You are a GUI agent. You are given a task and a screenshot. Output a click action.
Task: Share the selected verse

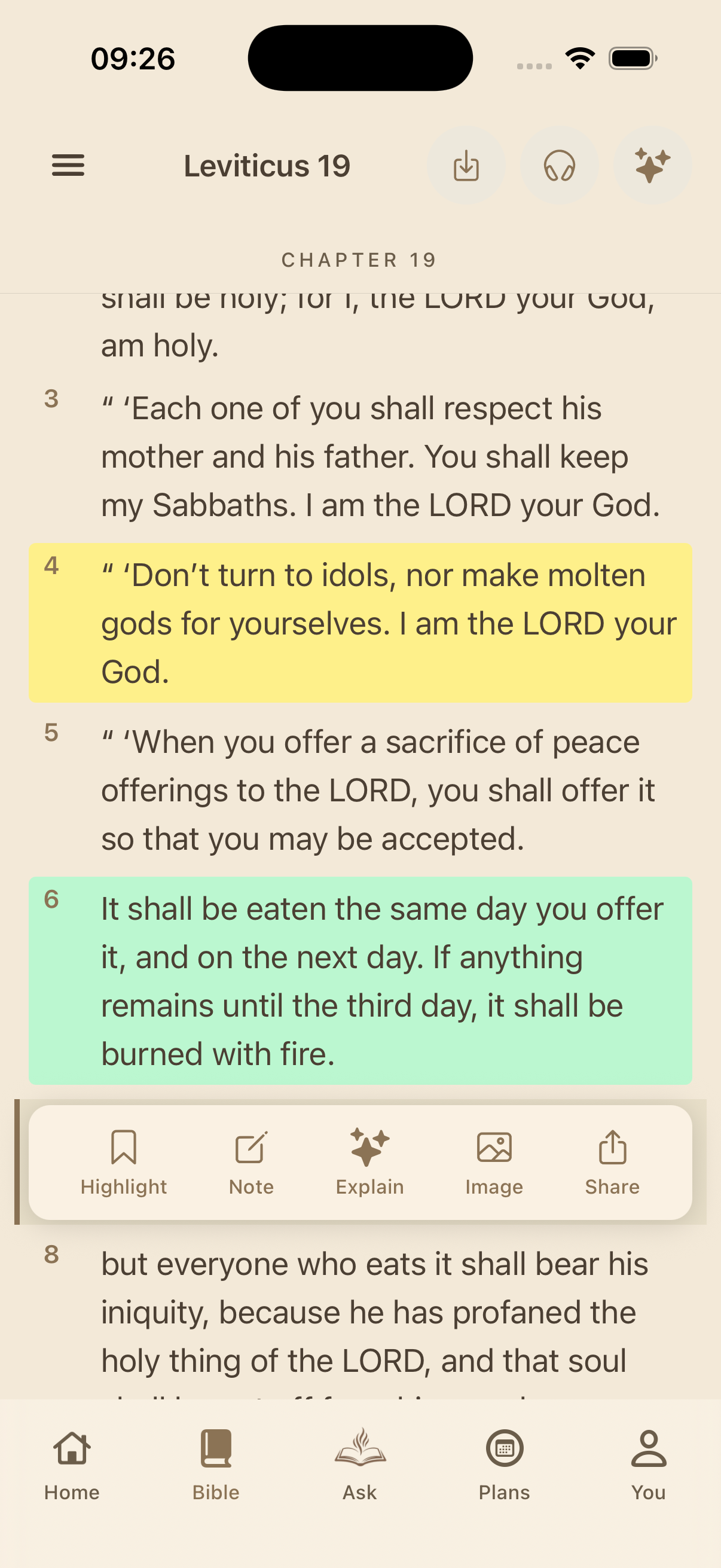tap(612, 1162)
